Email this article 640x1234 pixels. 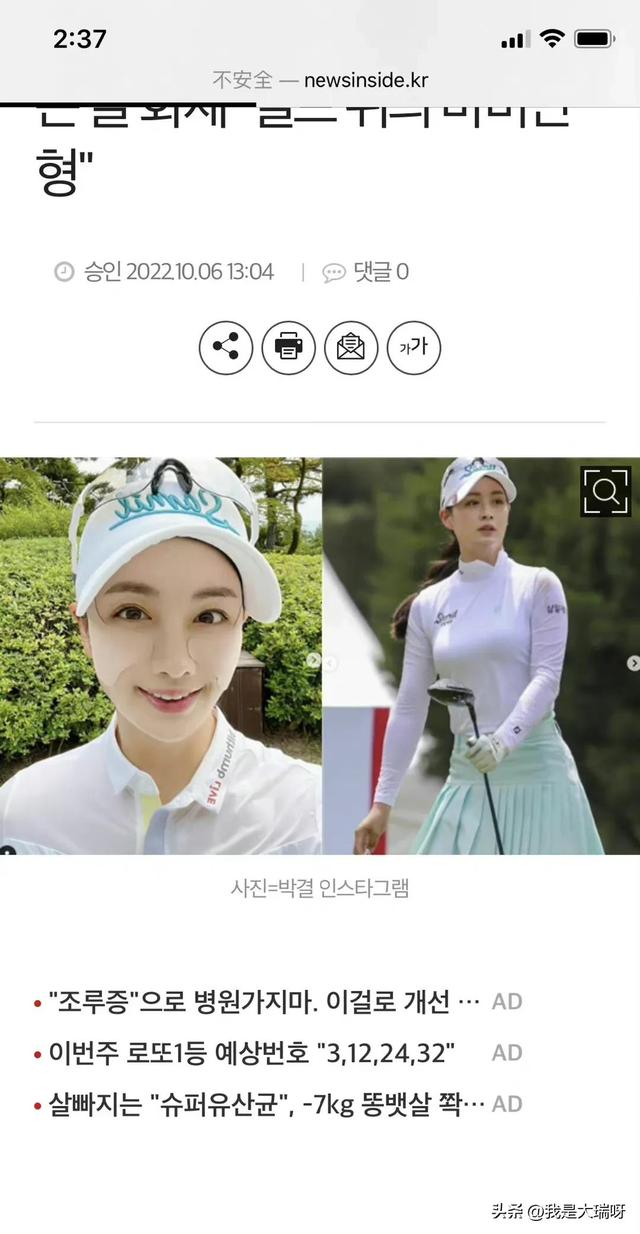(x=351, y=348)
